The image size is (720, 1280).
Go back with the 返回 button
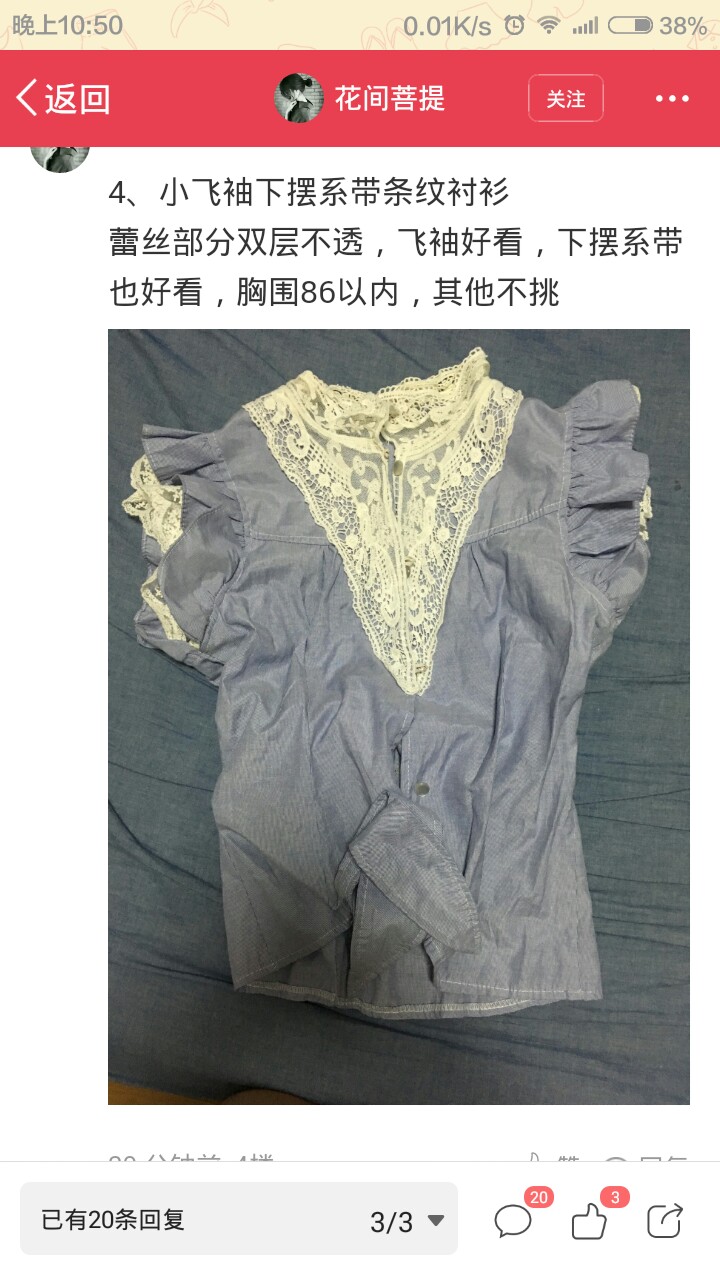pyautogui.click(x=63, y=98)
